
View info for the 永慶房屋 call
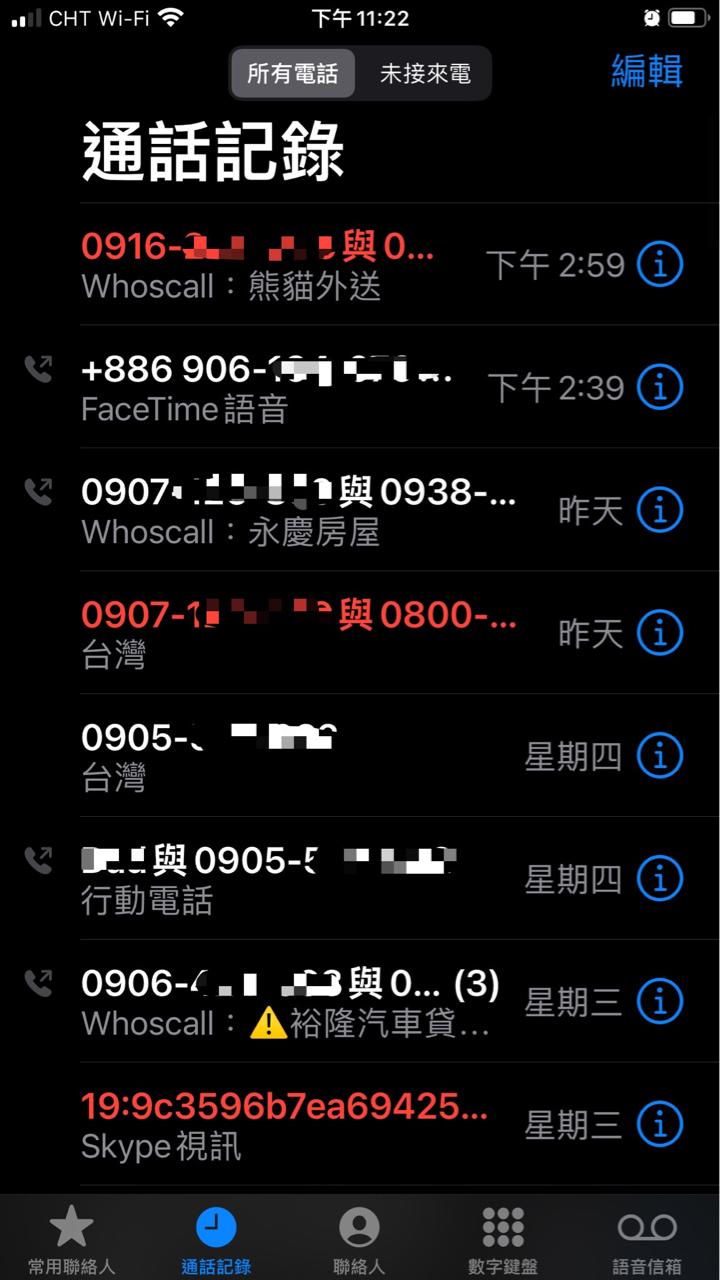(x=659, y=510)
